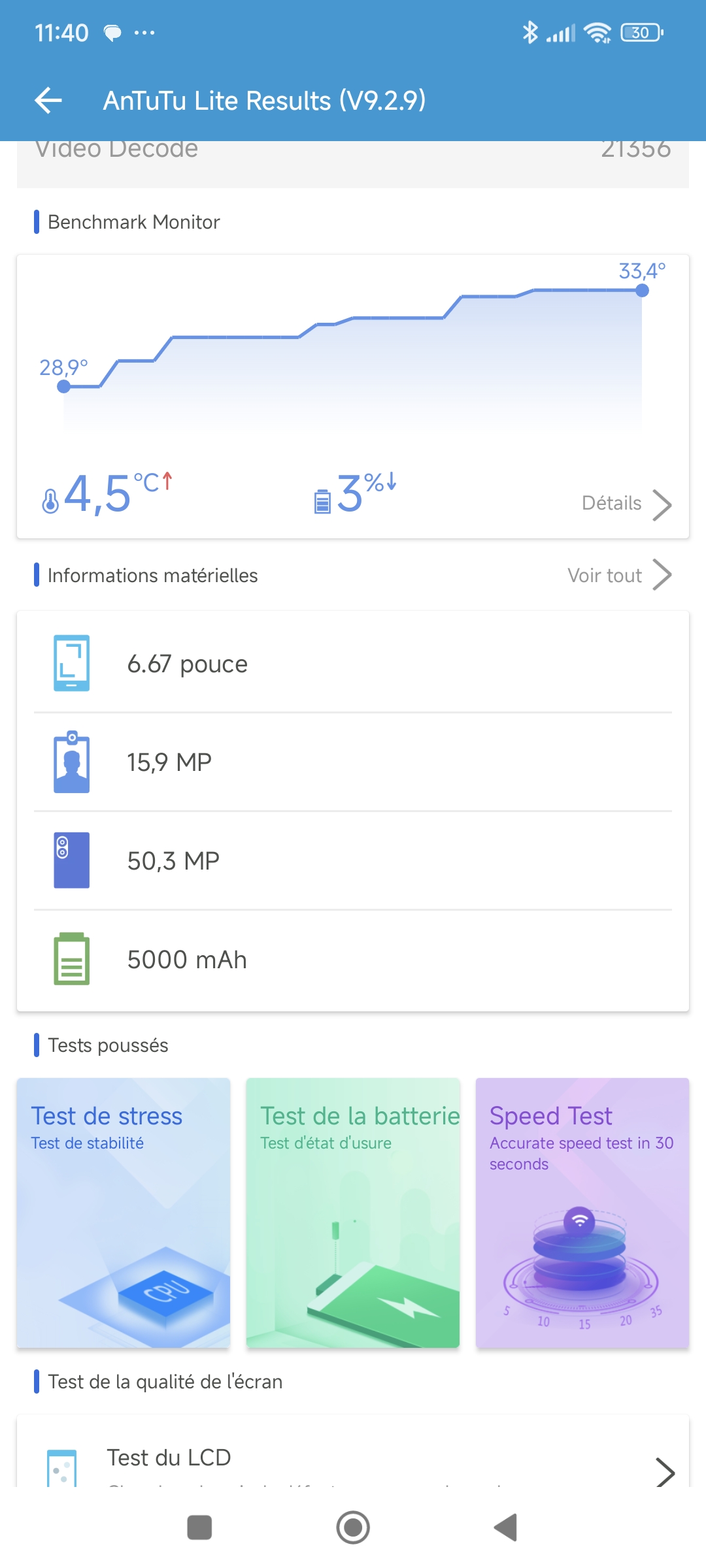Open Détails of the Benchmark Monitor
706x1568 pixels.
(x=626, y=504)
